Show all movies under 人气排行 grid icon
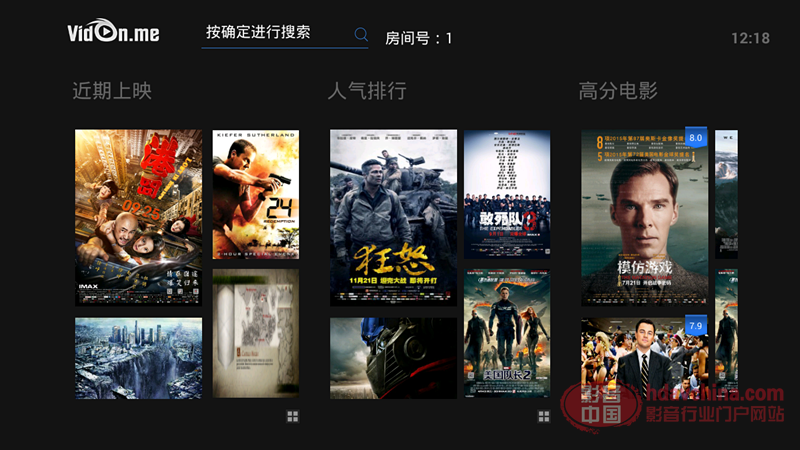The height and width of the screenshot is (450, 800). (x=544, y=416)
